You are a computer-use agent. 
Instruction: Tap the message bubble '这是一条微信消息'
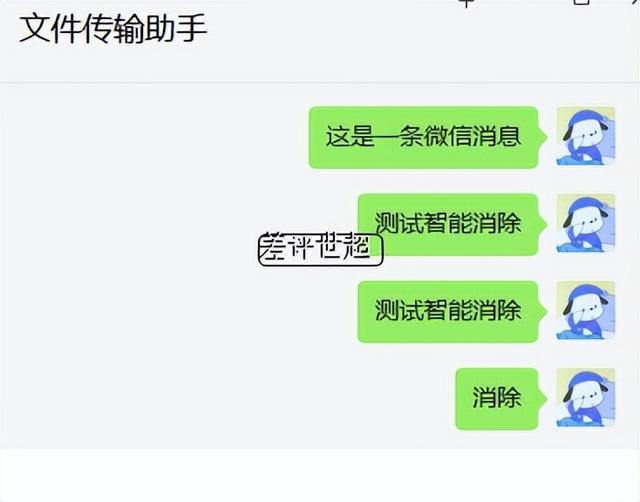423,137
